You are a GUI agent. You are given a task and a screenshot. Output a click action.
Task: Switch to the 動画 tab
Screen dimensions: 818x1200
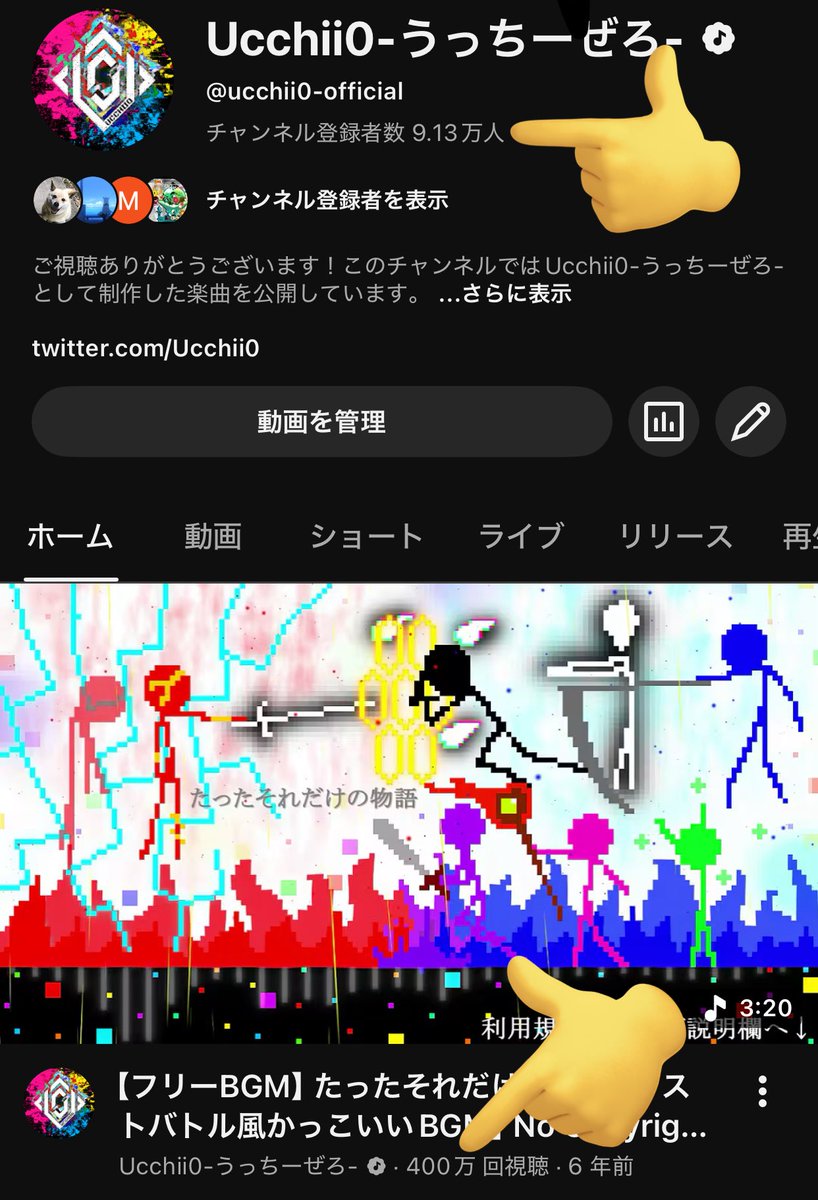pyautogui.click(x=212, y=536)
